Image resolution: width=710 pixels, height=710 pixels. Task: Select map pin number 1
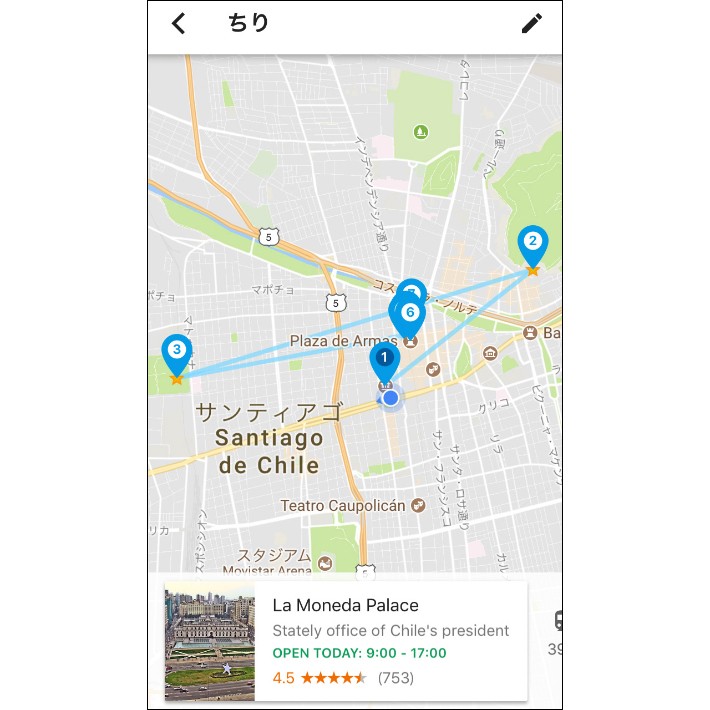[384, 360]
